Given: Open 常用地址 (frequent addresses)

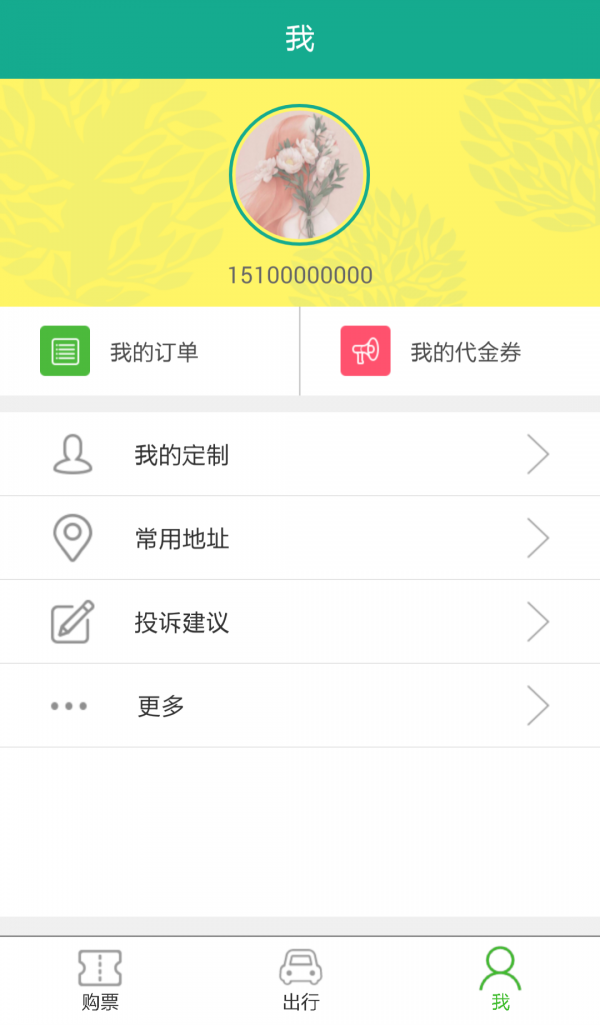Looking at the screenshot, I should tap(300, 539).
